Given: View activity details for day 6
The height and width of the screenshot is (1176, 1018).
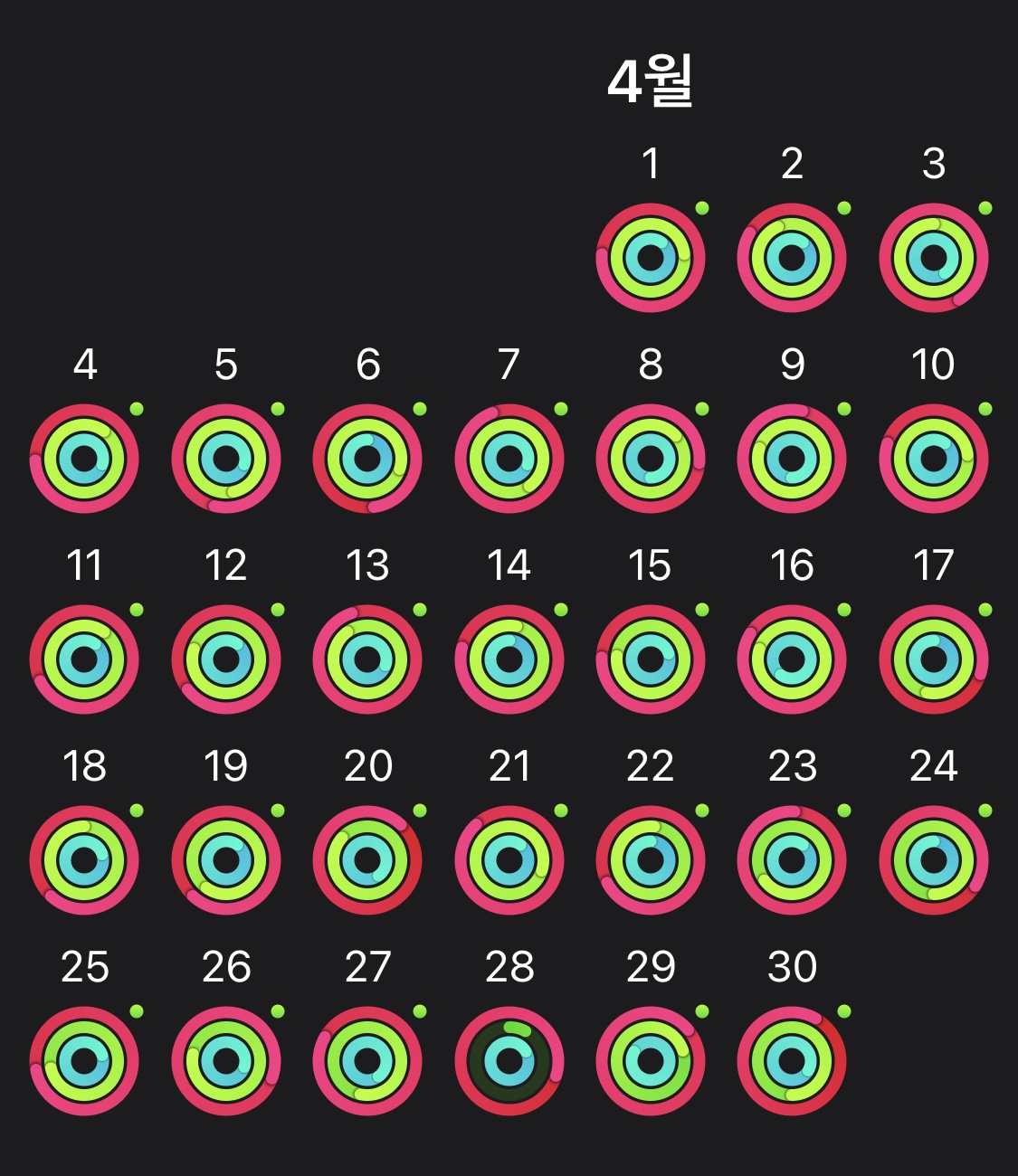Looking at the screenshot, I should 367,459.
